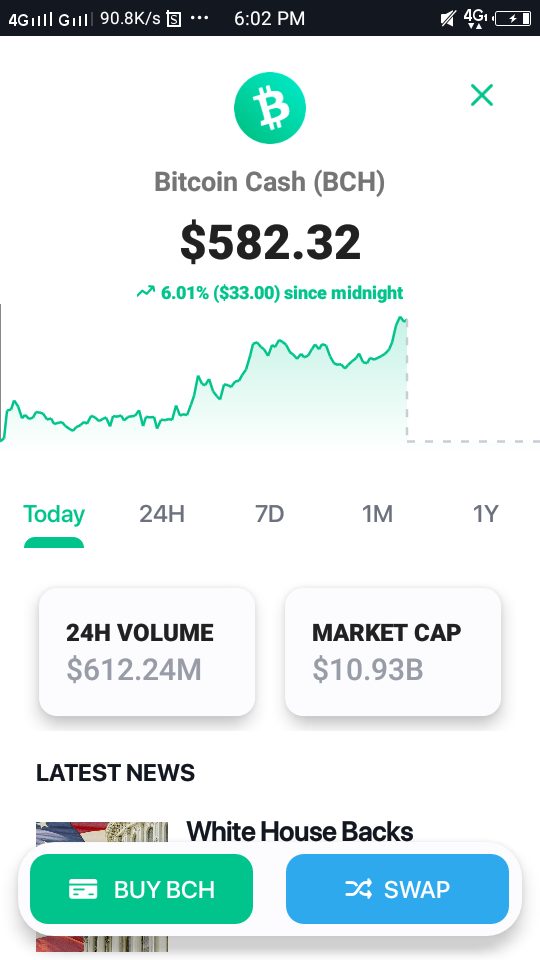The height and width of the screenshot is (960, 540).
Task: Switch chart to 7D range
Action: (269, 514)
